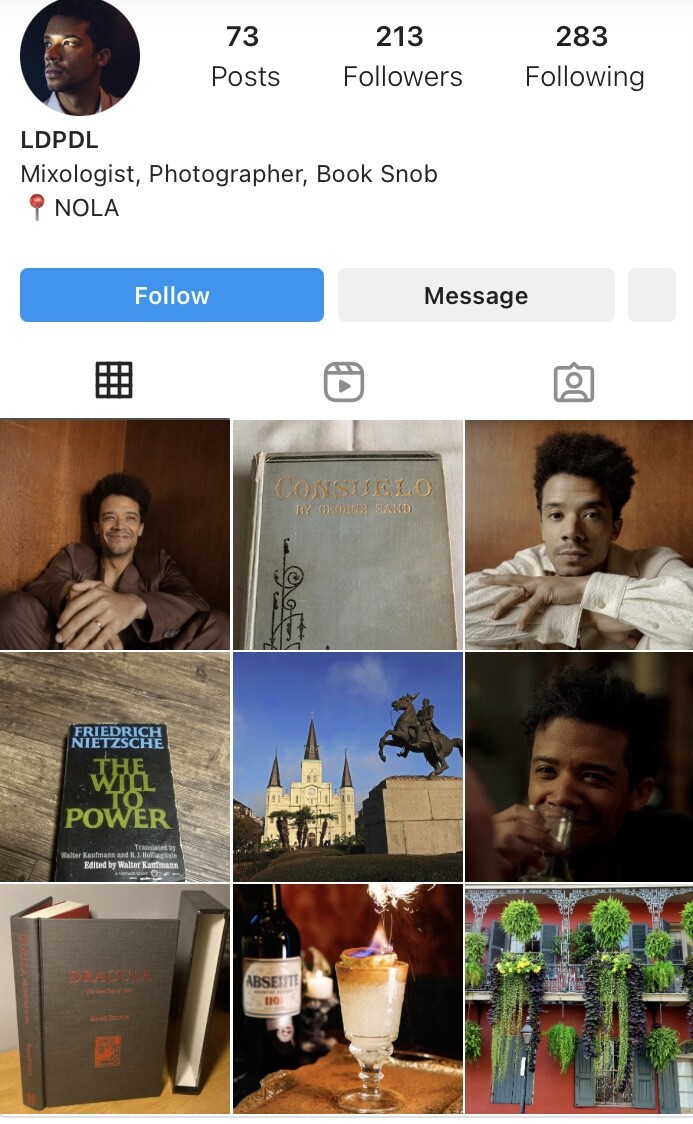View the 283 Following list
Viewport: 693px width, 1124px height.
[x=584, y=57]
